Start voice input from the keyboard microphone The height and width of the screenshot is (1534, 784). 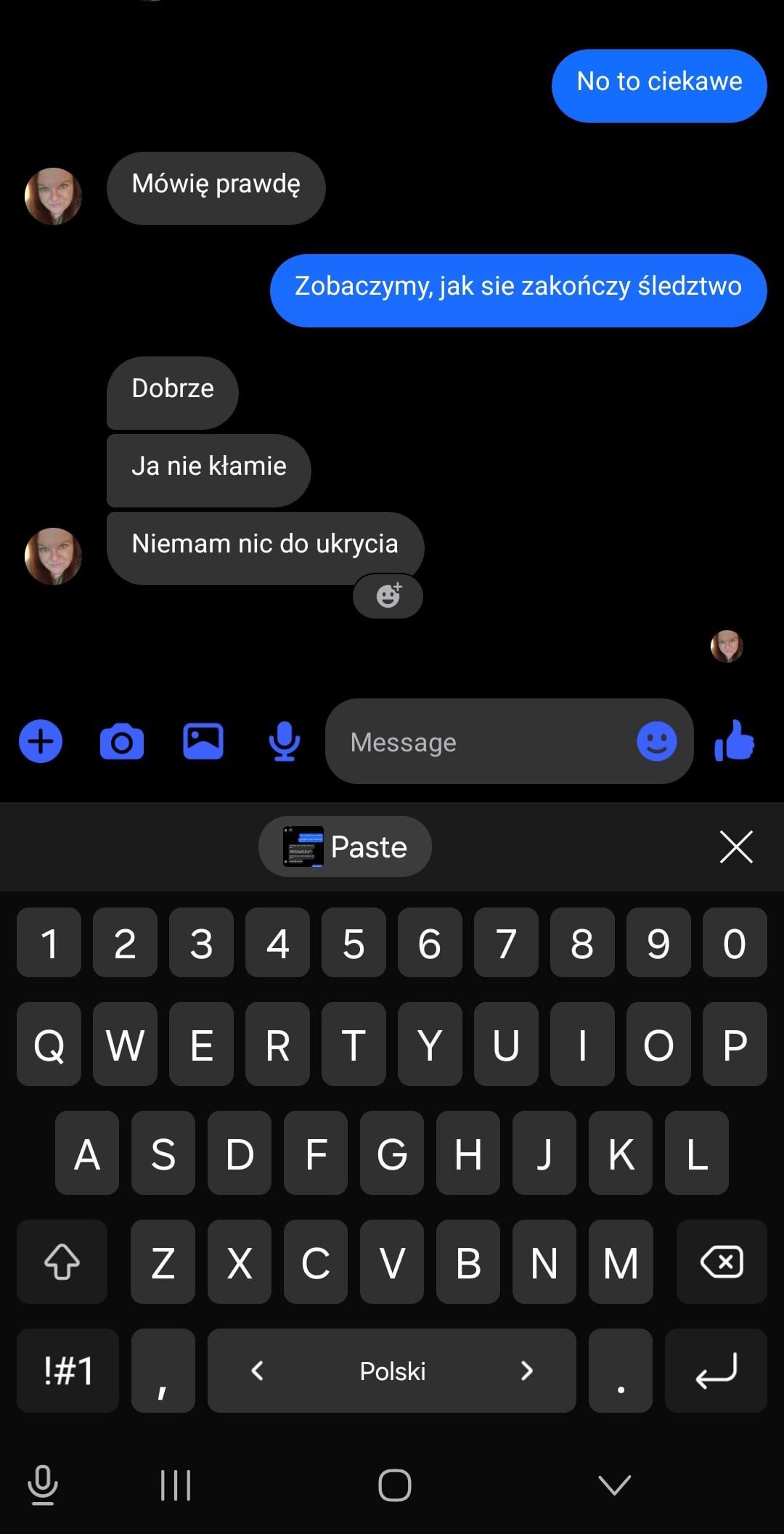pos(43,1485)
